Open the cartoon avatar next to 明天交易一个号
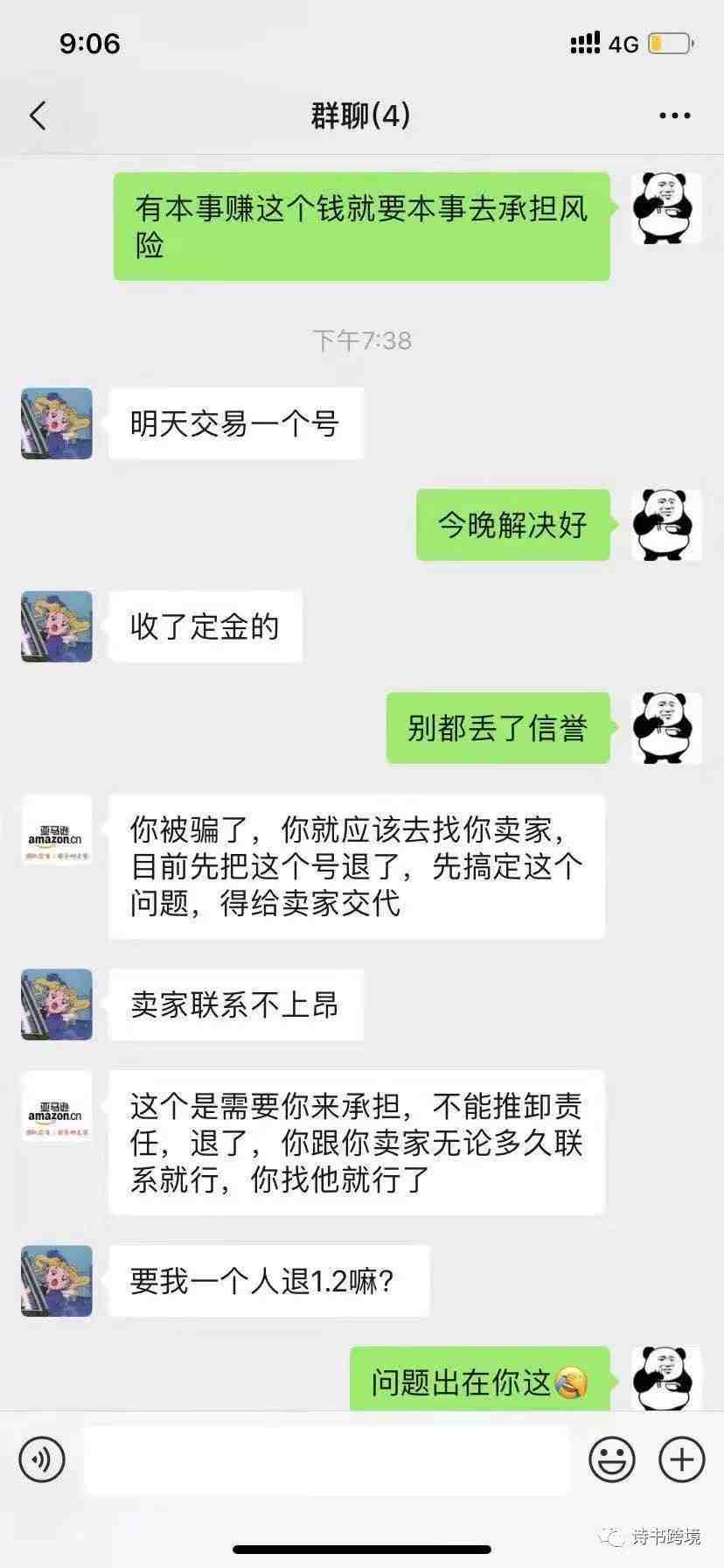Image resolution: width=724 pixels, height=1568 pixels. (x=57, y=423)
